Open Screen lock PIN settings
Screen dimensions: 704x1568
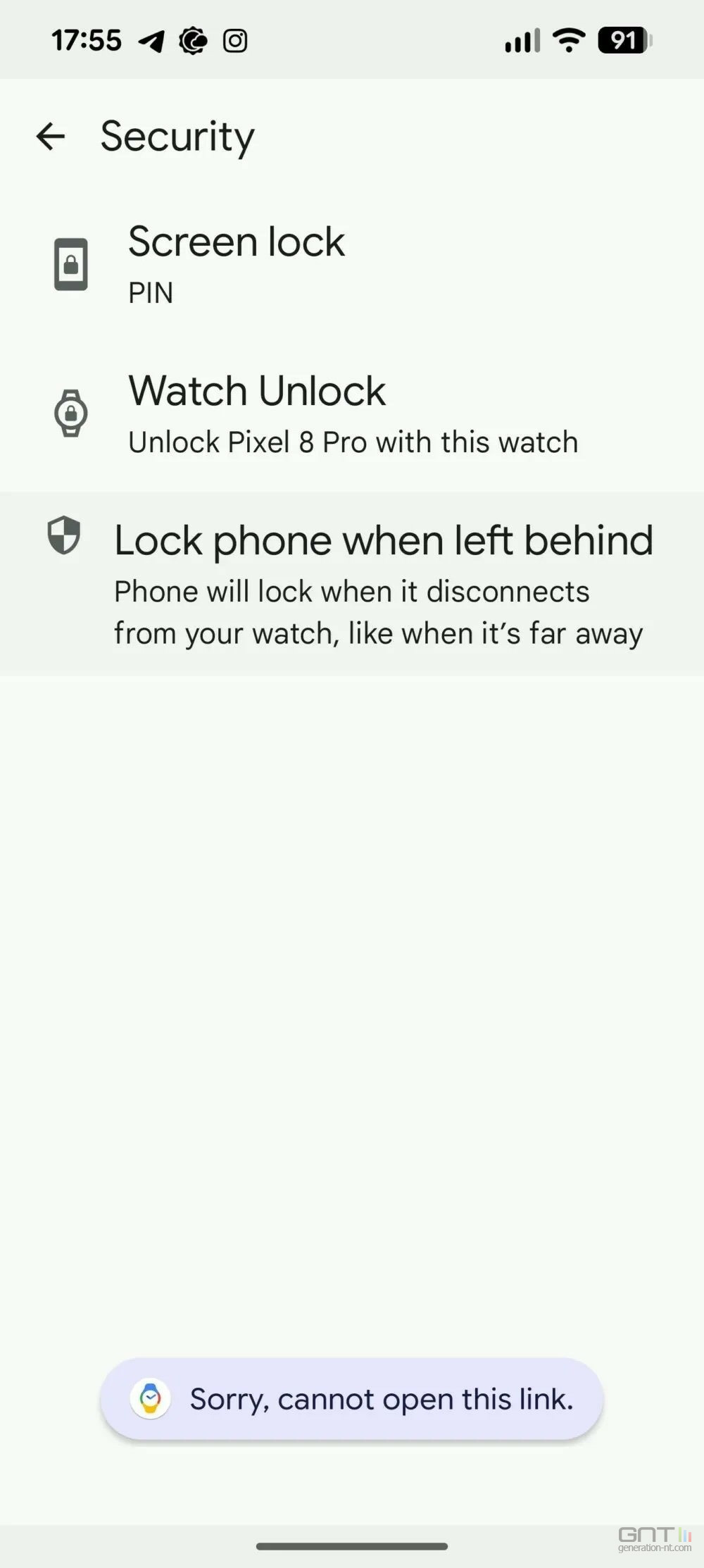click(x=352, y=264)
